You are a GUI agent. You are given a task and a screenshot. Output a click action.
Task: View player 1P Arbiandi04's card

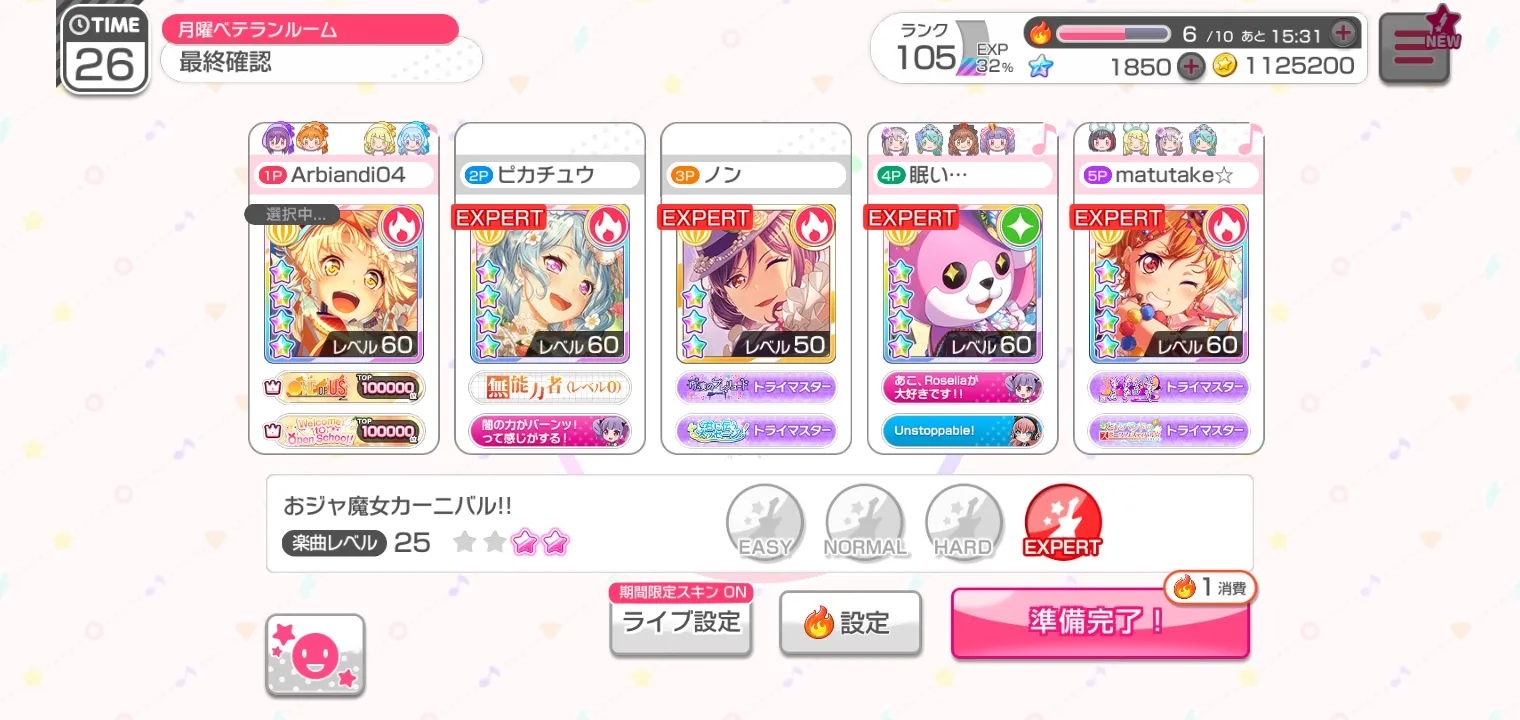tap(344, 285)
